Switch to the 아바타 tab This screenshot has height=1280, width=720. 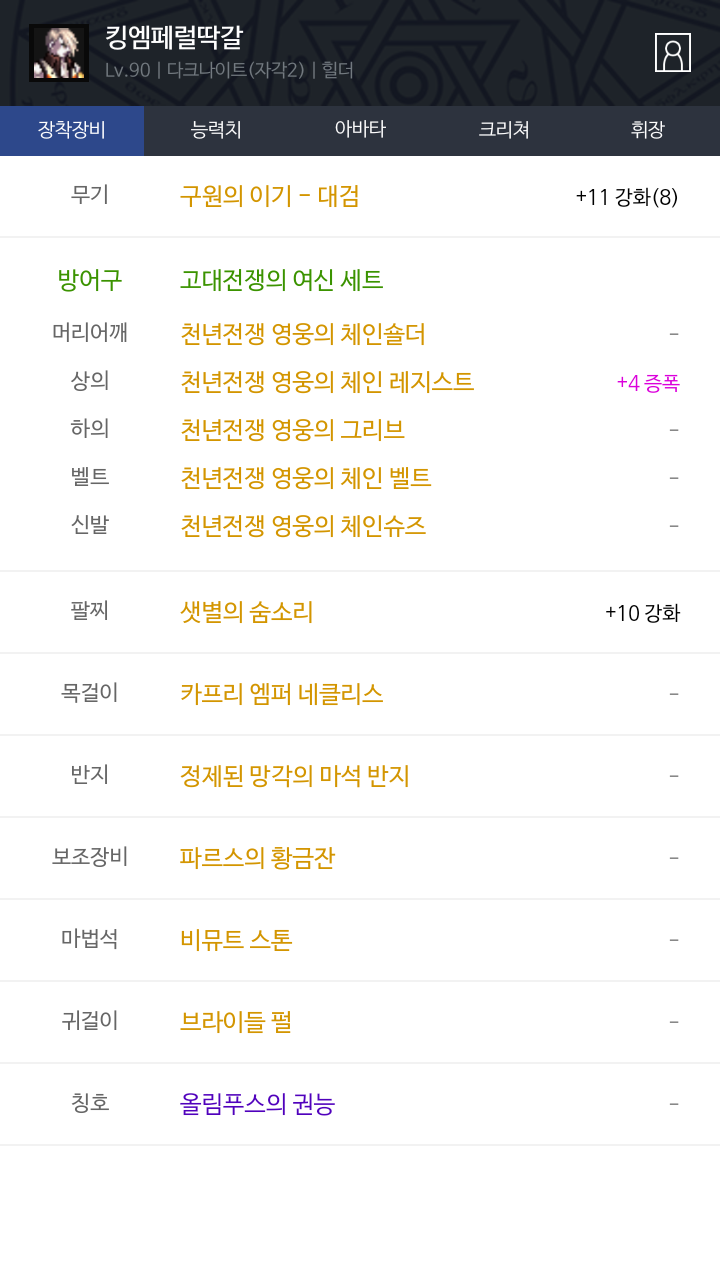tap(360, 130)
